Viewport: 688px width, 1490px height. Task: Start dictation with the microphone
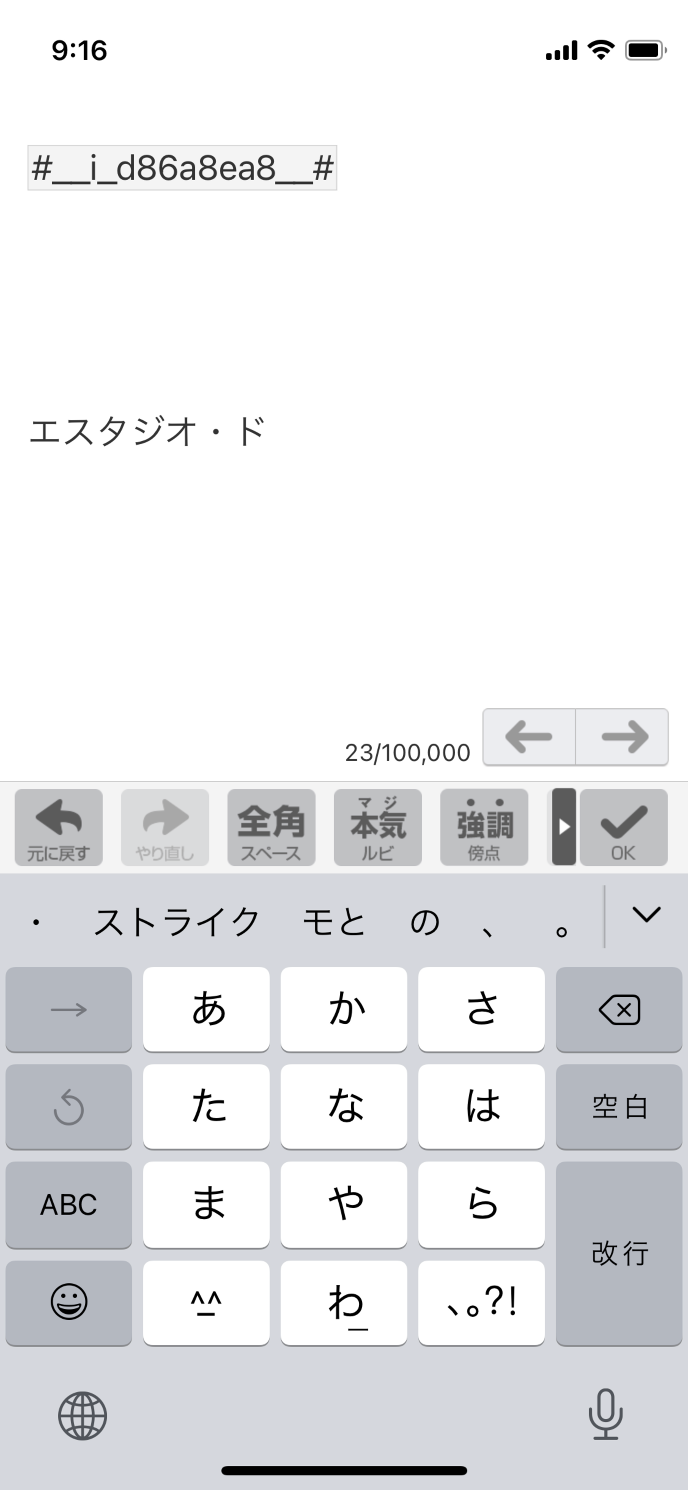pos(605,1415)
